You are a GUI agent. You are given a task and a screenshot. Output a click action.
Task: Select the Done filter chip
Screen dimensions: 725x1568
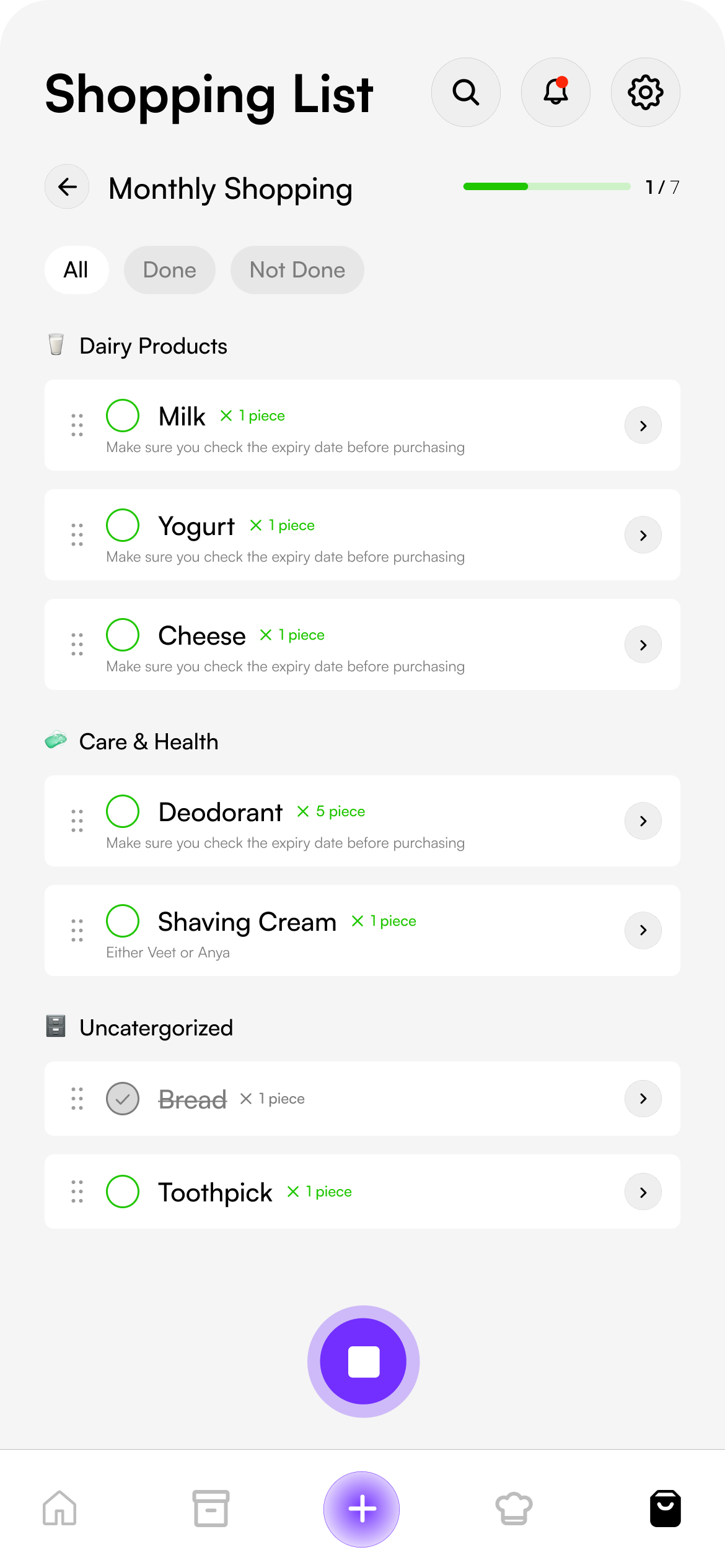pyautogui.click(x=170, y=270)
